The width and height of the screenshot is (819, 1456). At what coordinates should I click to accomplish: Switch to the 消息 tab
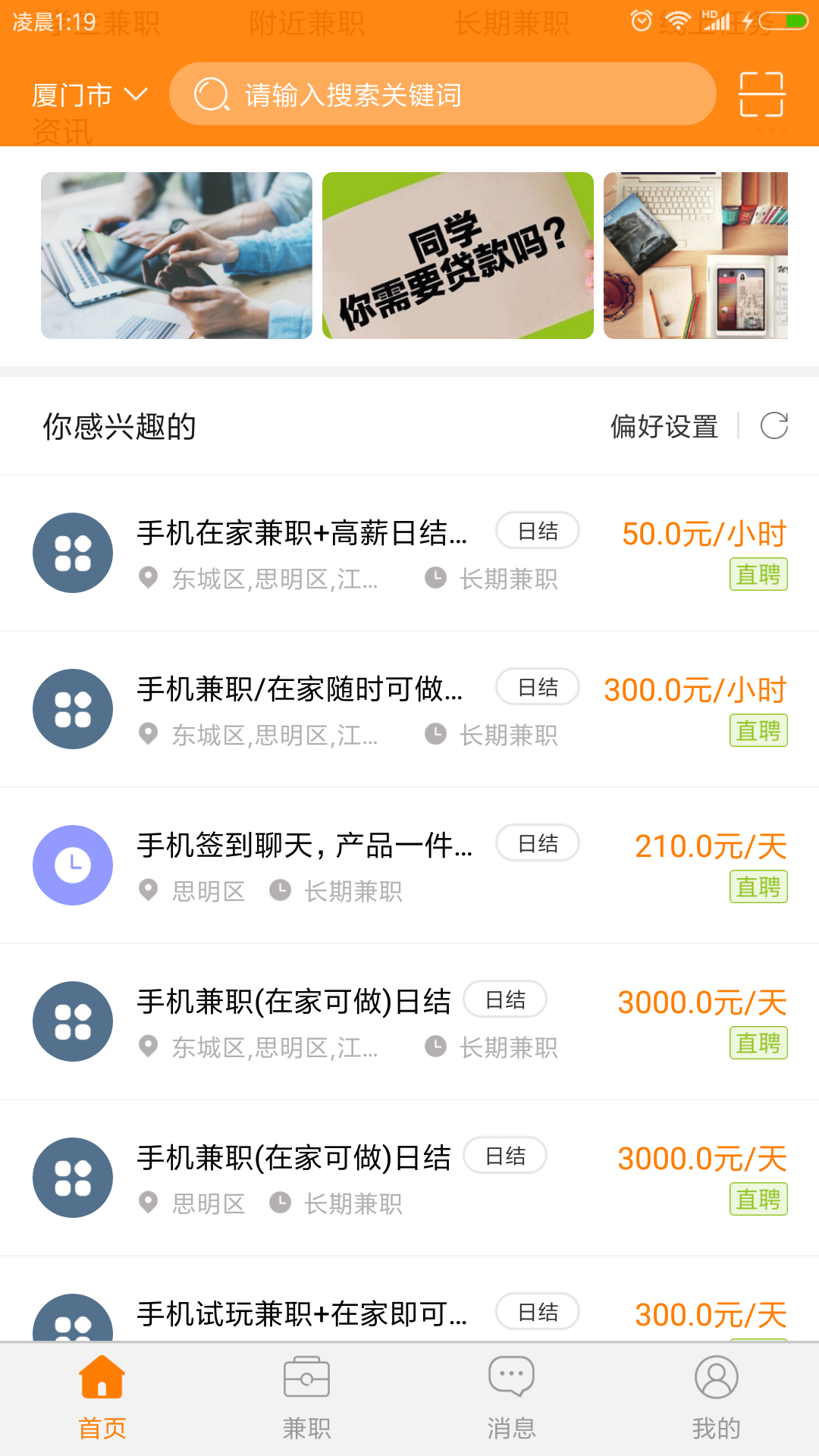pos(512,1399)
